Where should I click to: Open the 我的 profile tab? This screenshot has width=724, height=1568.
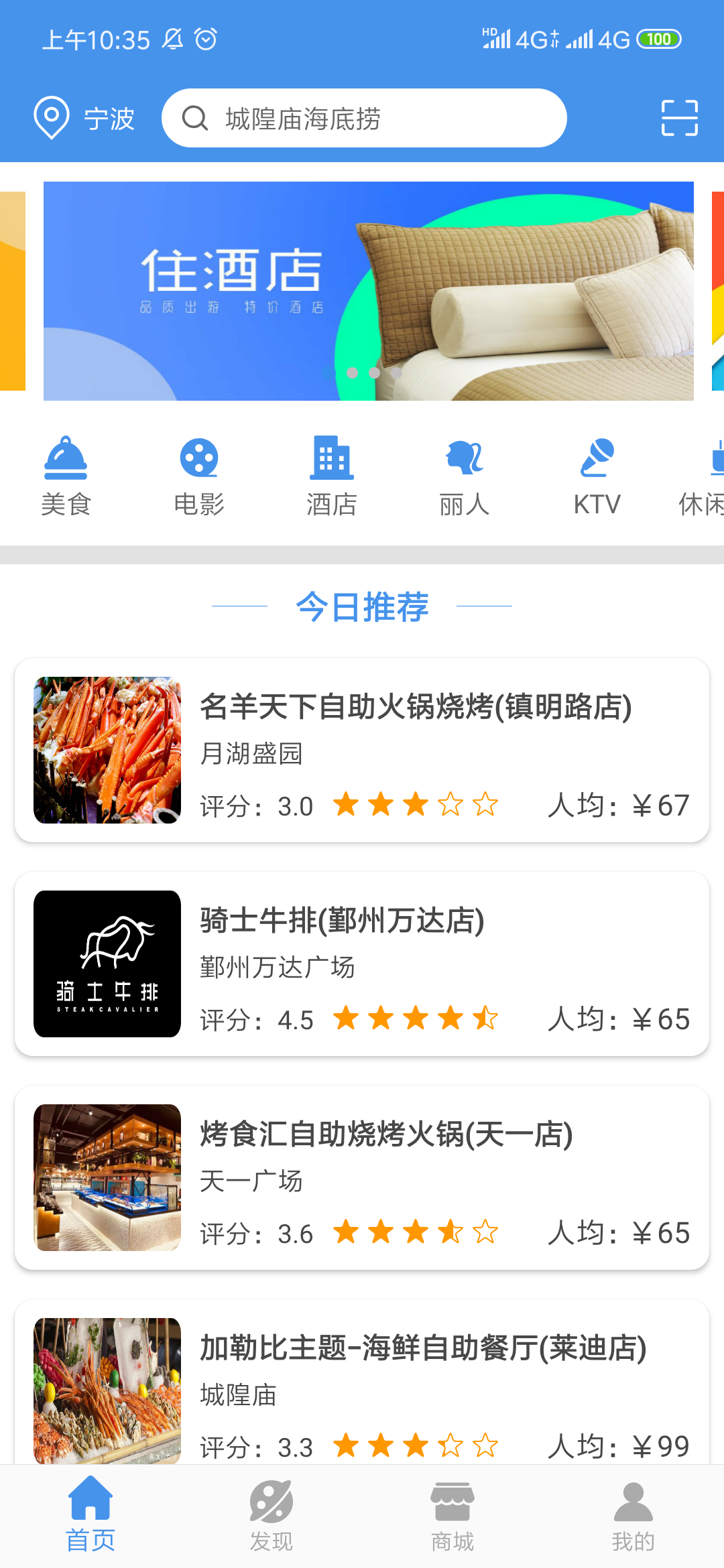[633, 1516]
